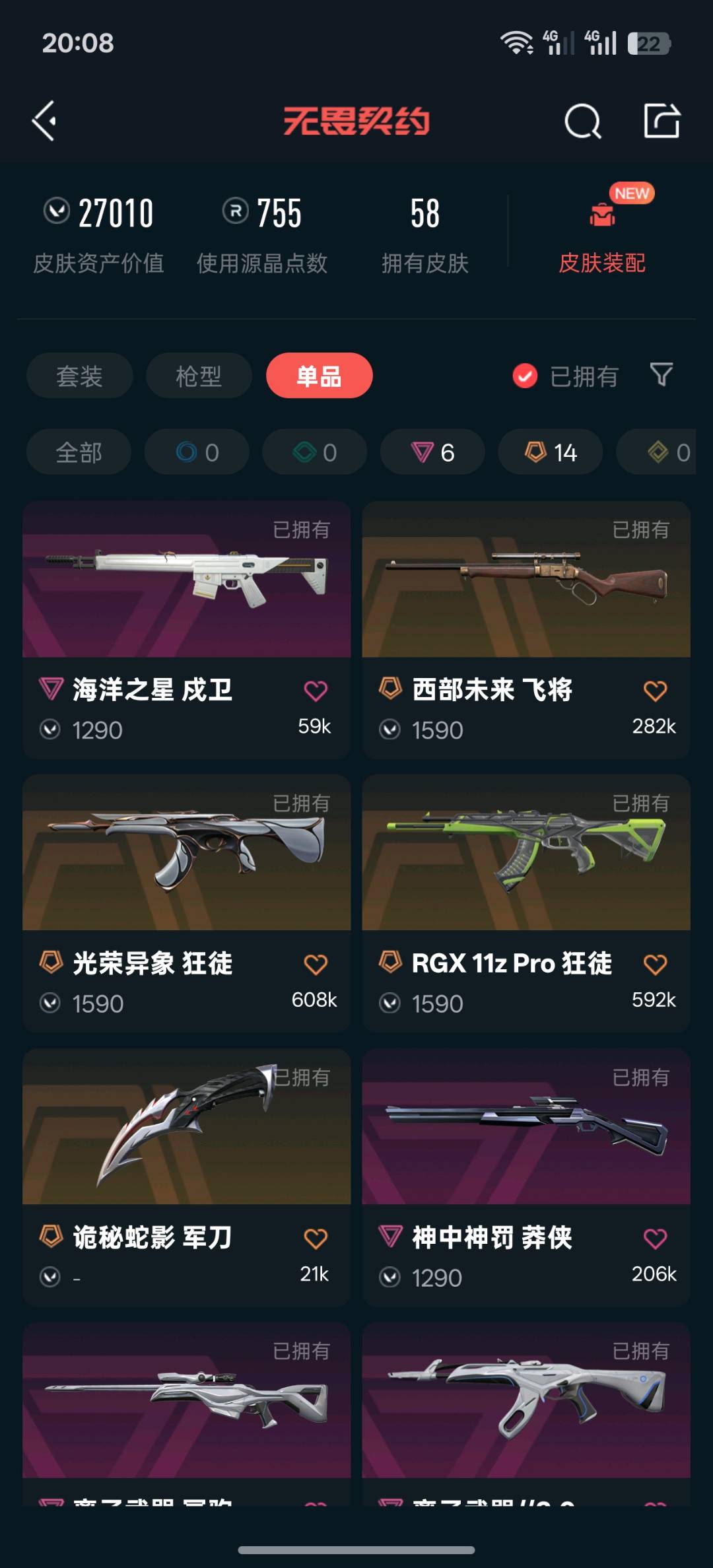Go back using the top-left arrow
The image size is (713, 1568).
coord(45,121)
